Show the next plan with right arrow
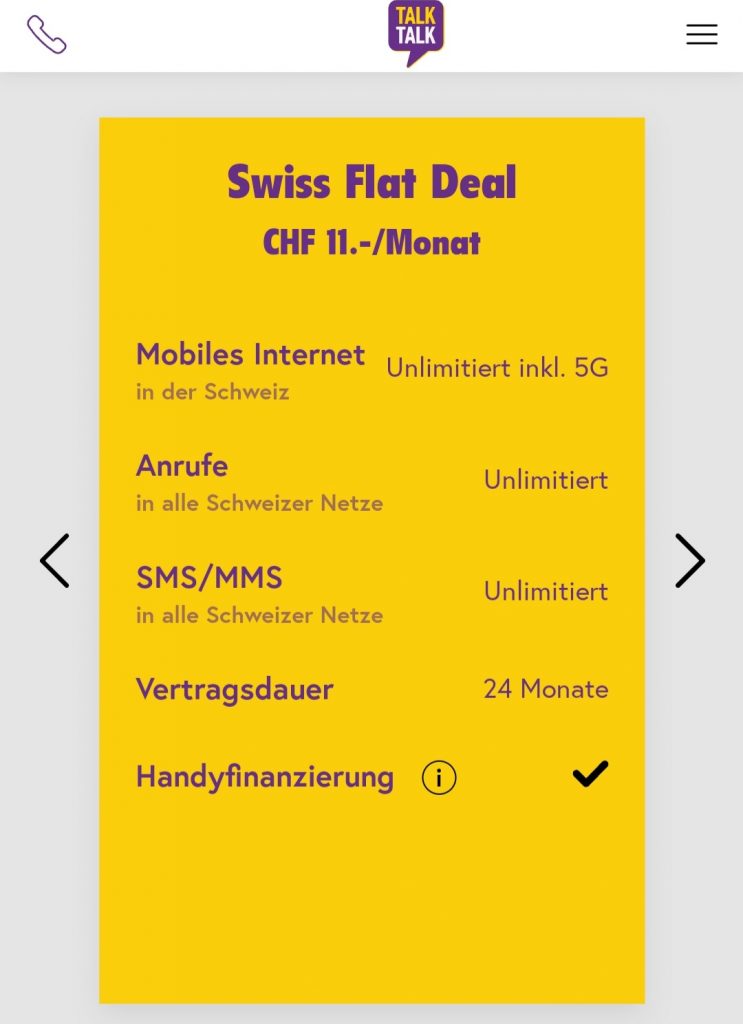Image resolution: width=743 pixels, height=1024 pixels. (689, 560)
